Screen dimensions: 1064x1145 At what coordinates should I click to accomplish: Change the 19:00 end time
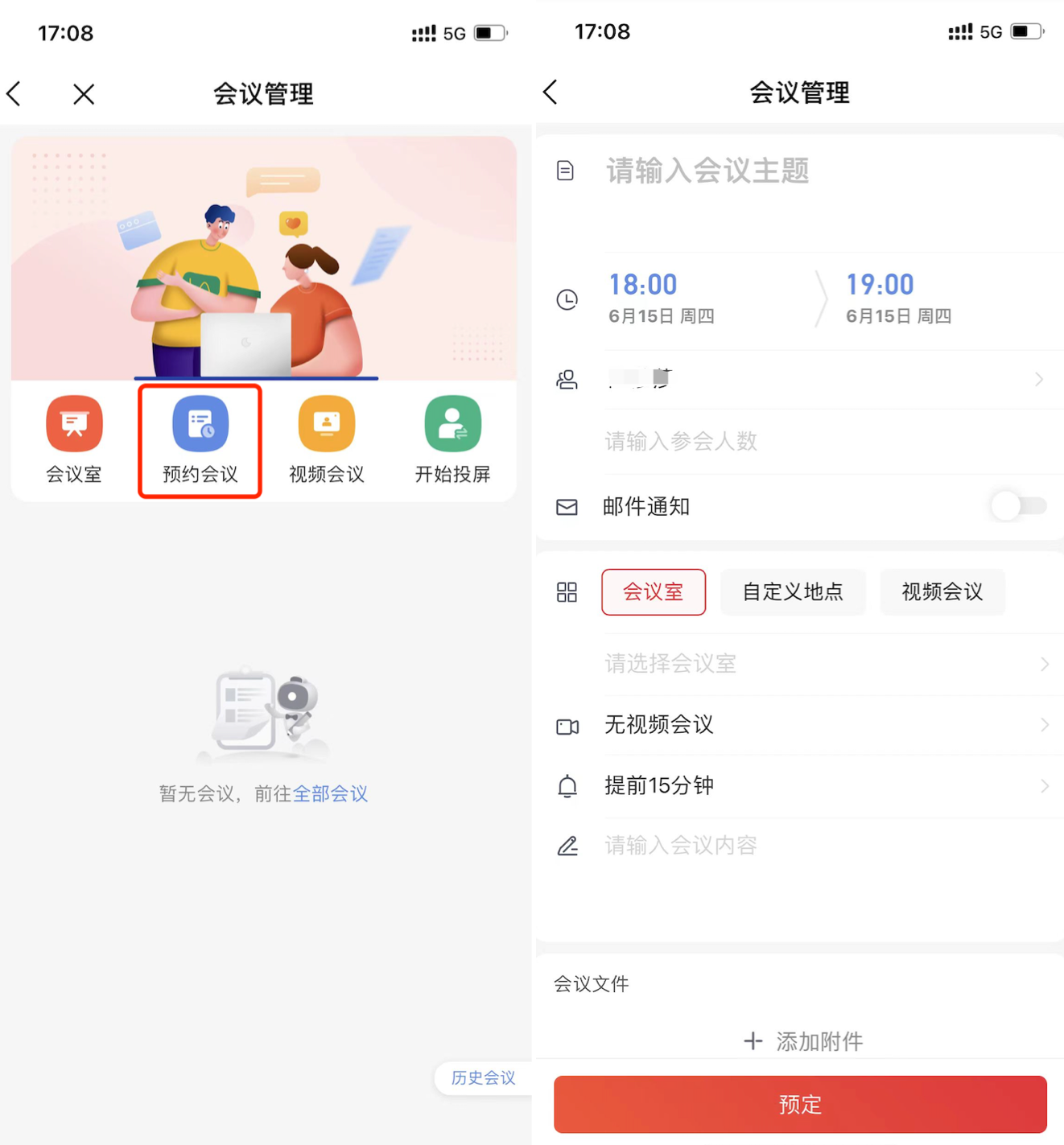tap(898, 299)
